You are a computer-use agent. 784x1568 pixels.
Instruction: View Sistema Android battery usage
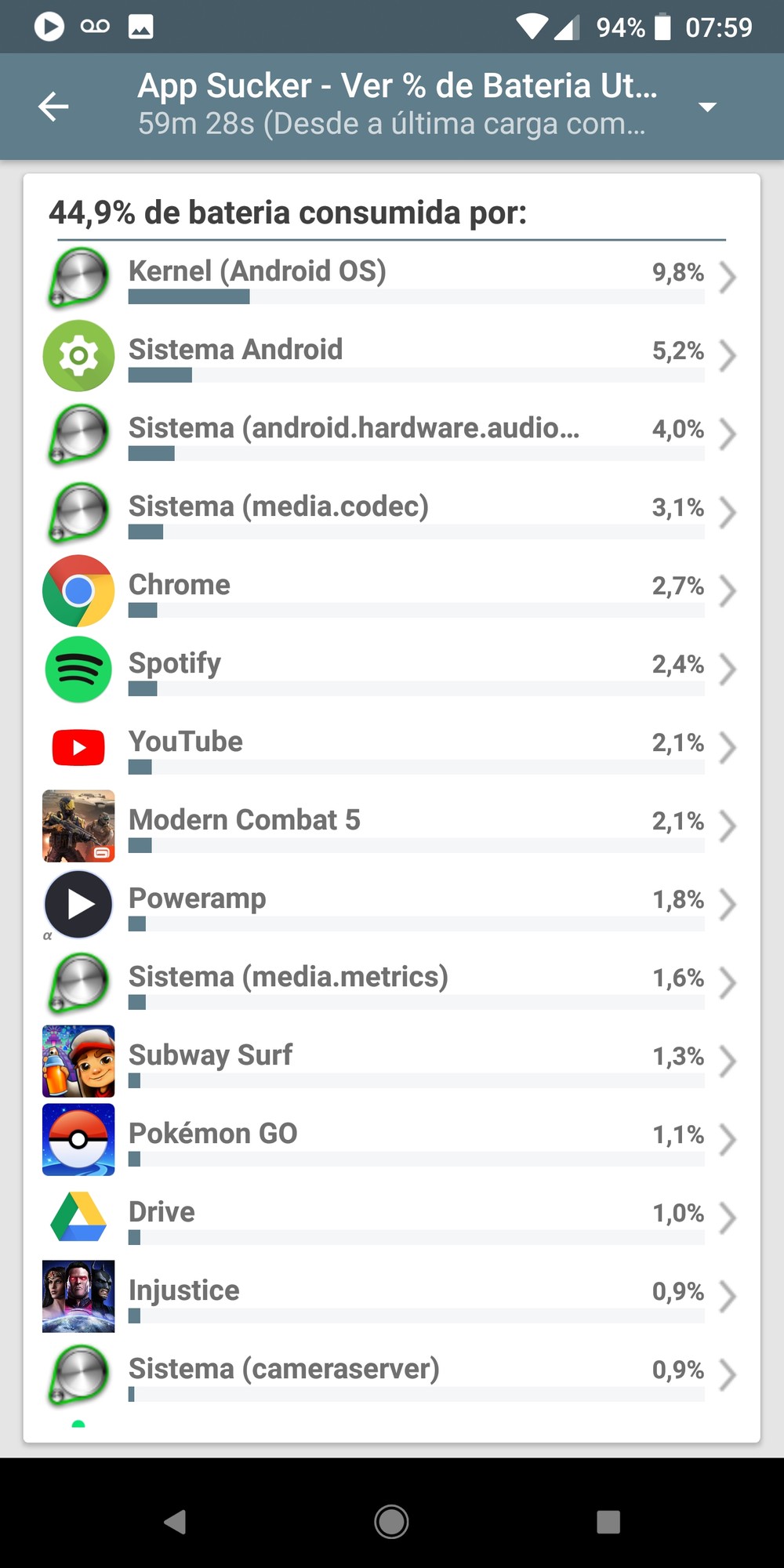pos(392,355)
